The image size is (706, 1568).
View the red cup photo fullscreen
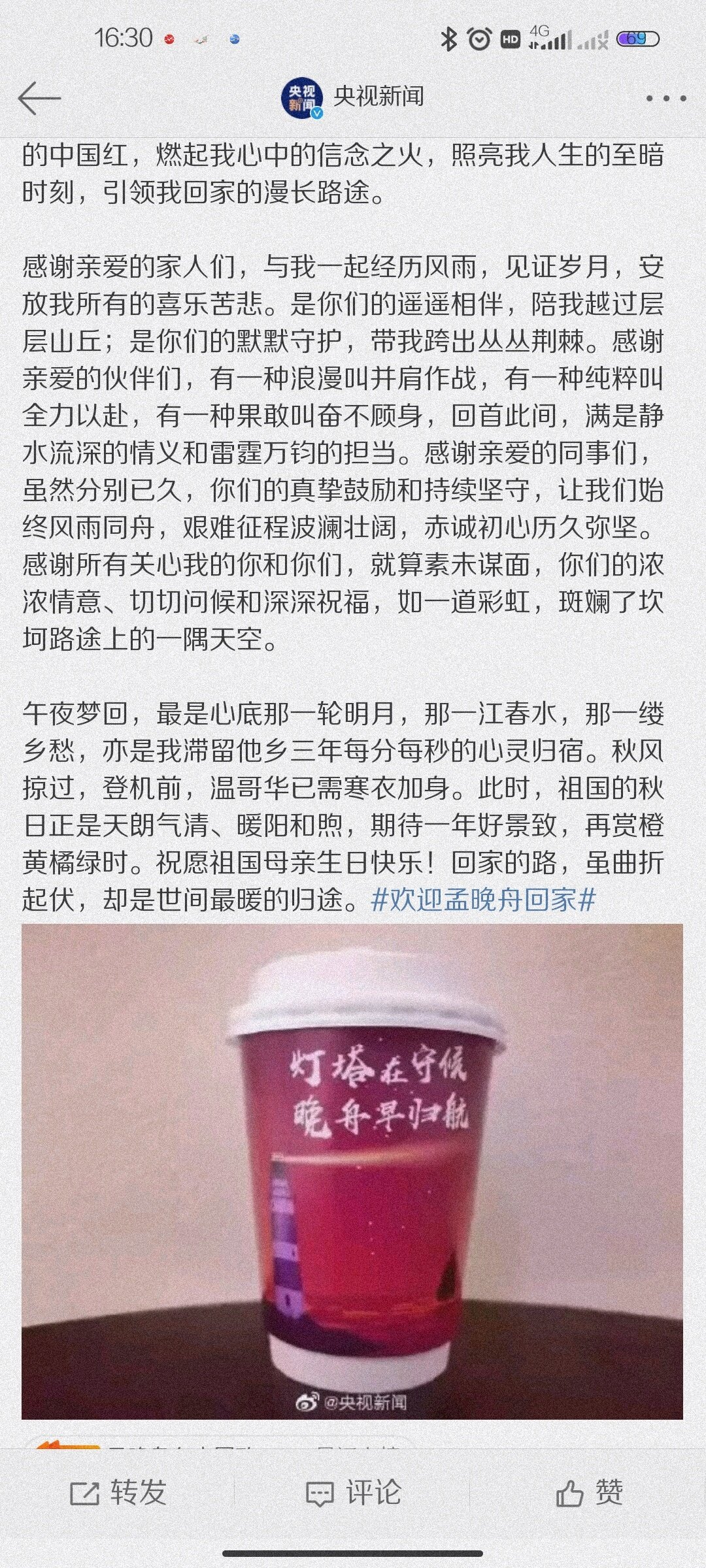coord(352,1170)
